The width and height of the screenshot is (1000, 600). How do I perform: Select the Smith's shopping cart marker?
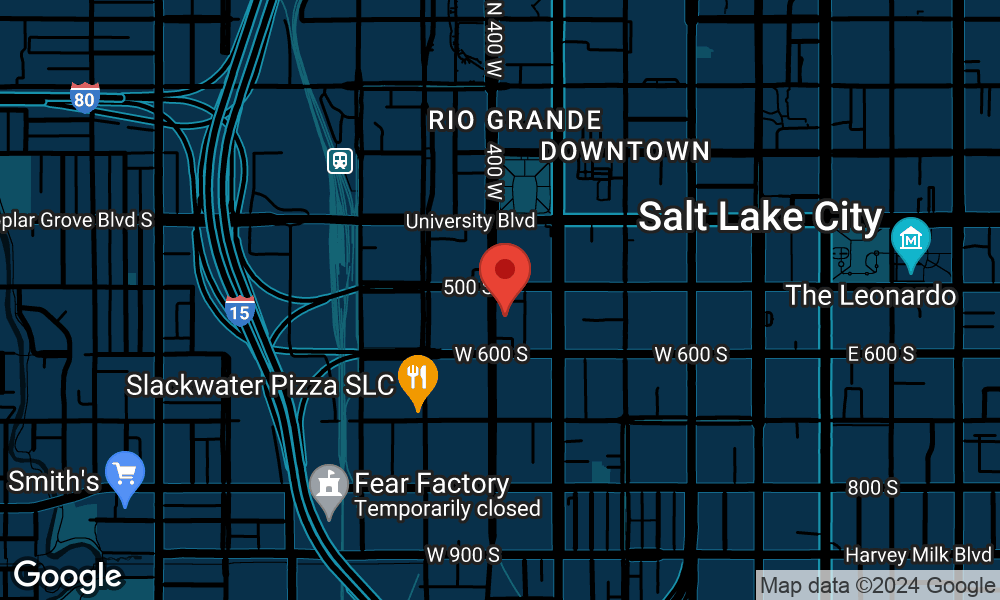[x=126, y=474]
